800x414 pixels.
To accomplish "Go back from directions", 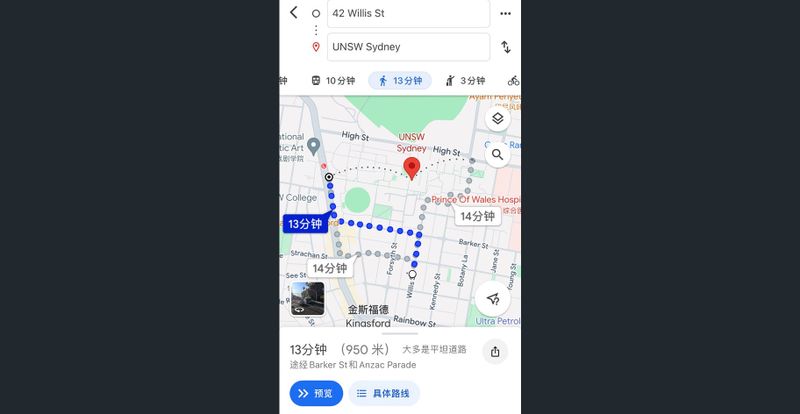I will click(x=293, y=13).
